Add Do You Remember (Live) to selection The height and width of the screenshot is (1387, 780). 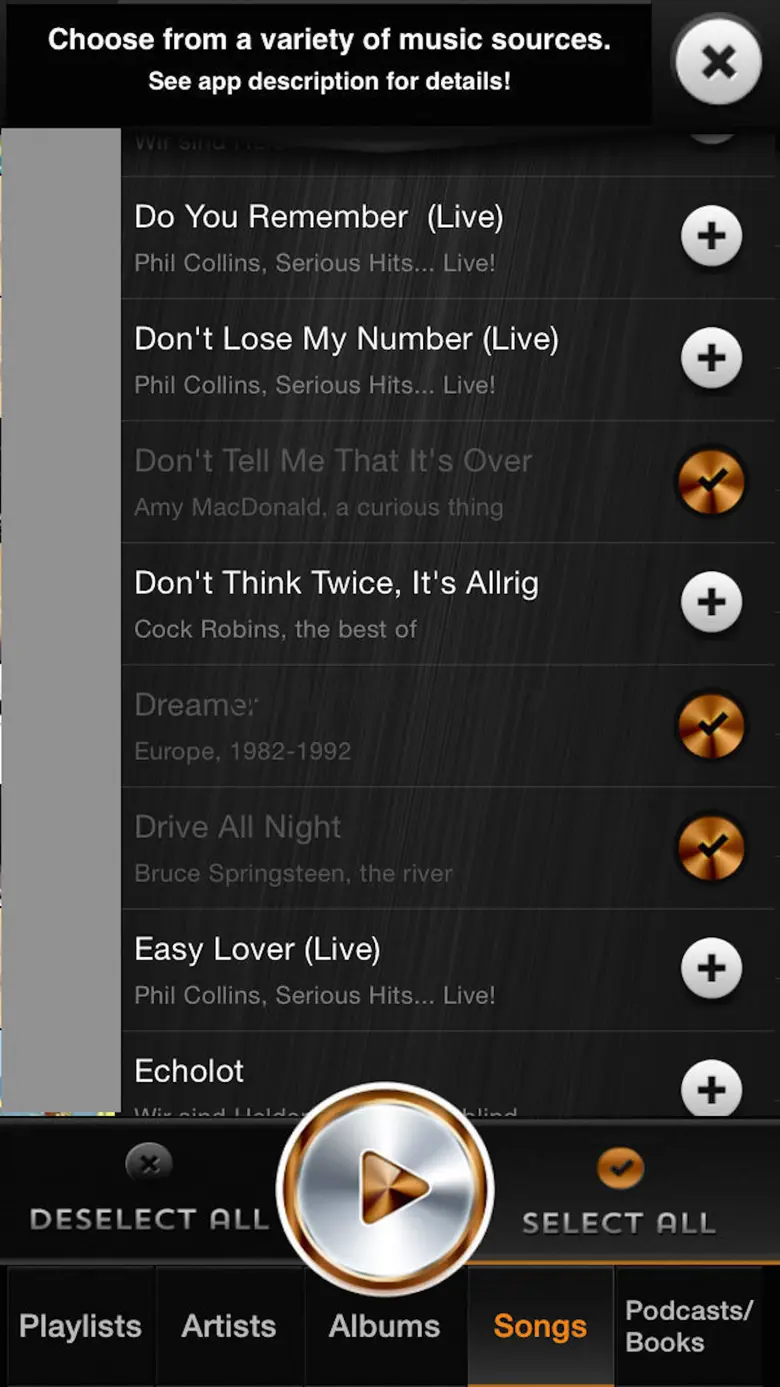[x=711, y=236]
